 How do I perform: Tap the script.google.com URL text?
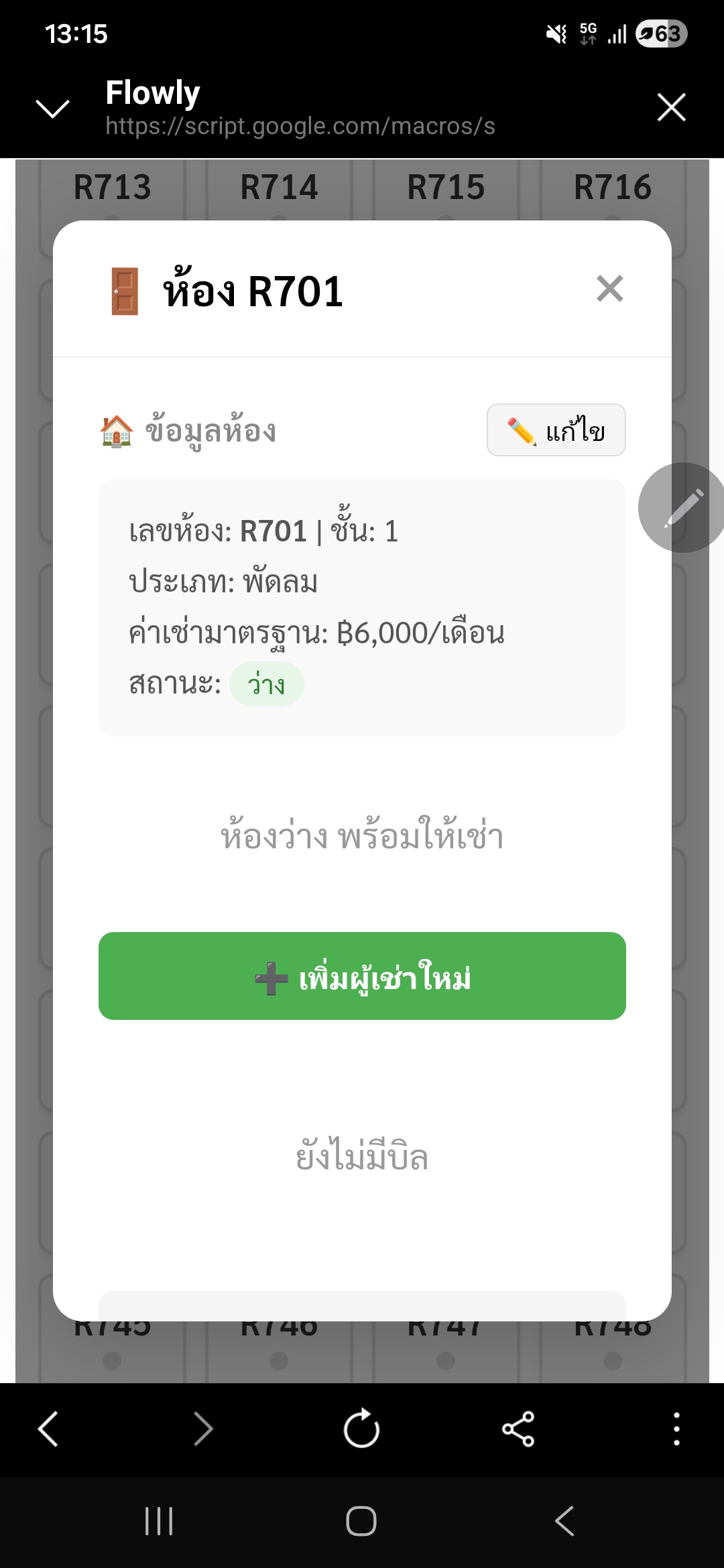[x=299, y=127]
